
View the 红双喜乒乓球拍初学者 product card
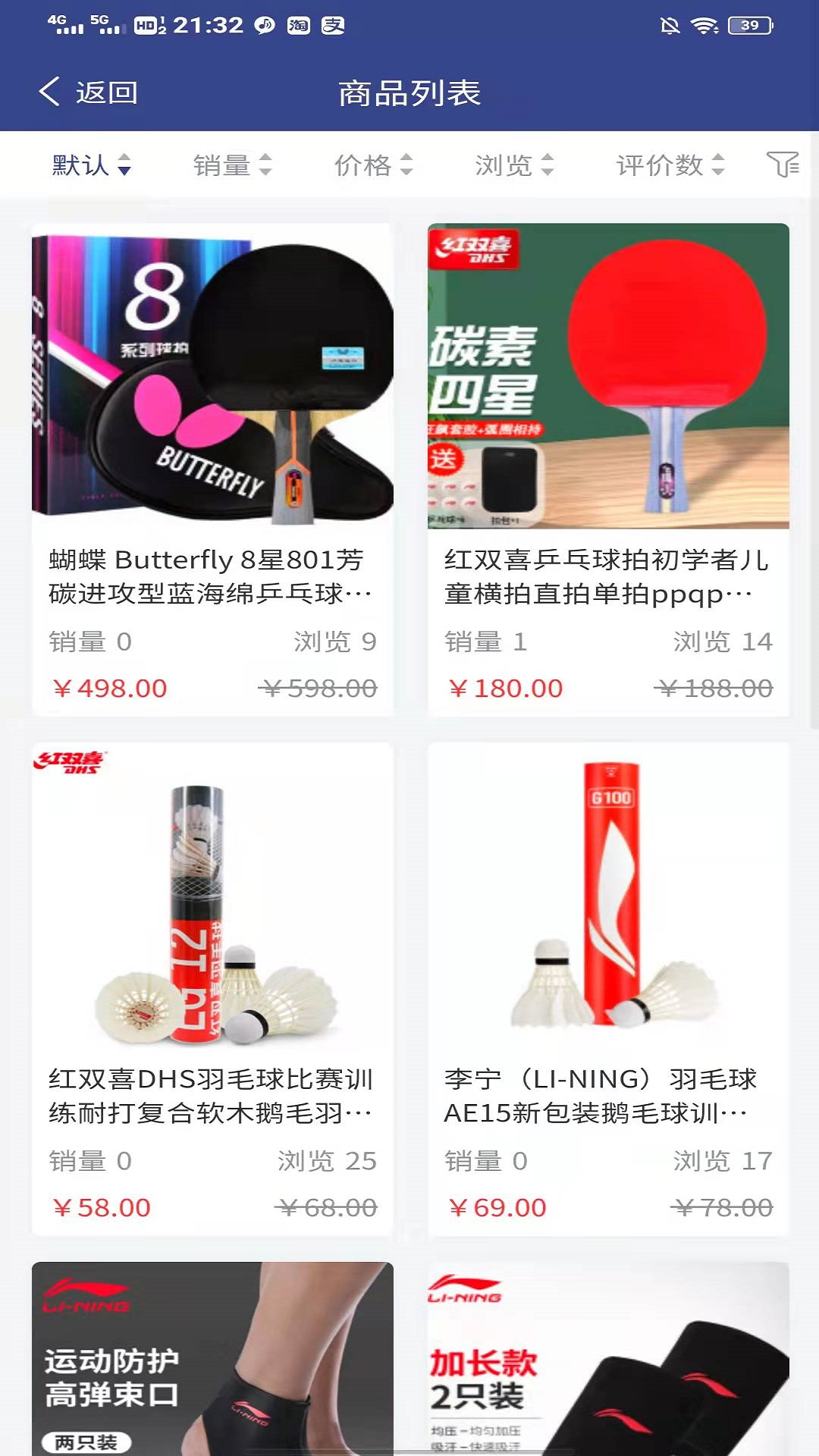(608, 469)
